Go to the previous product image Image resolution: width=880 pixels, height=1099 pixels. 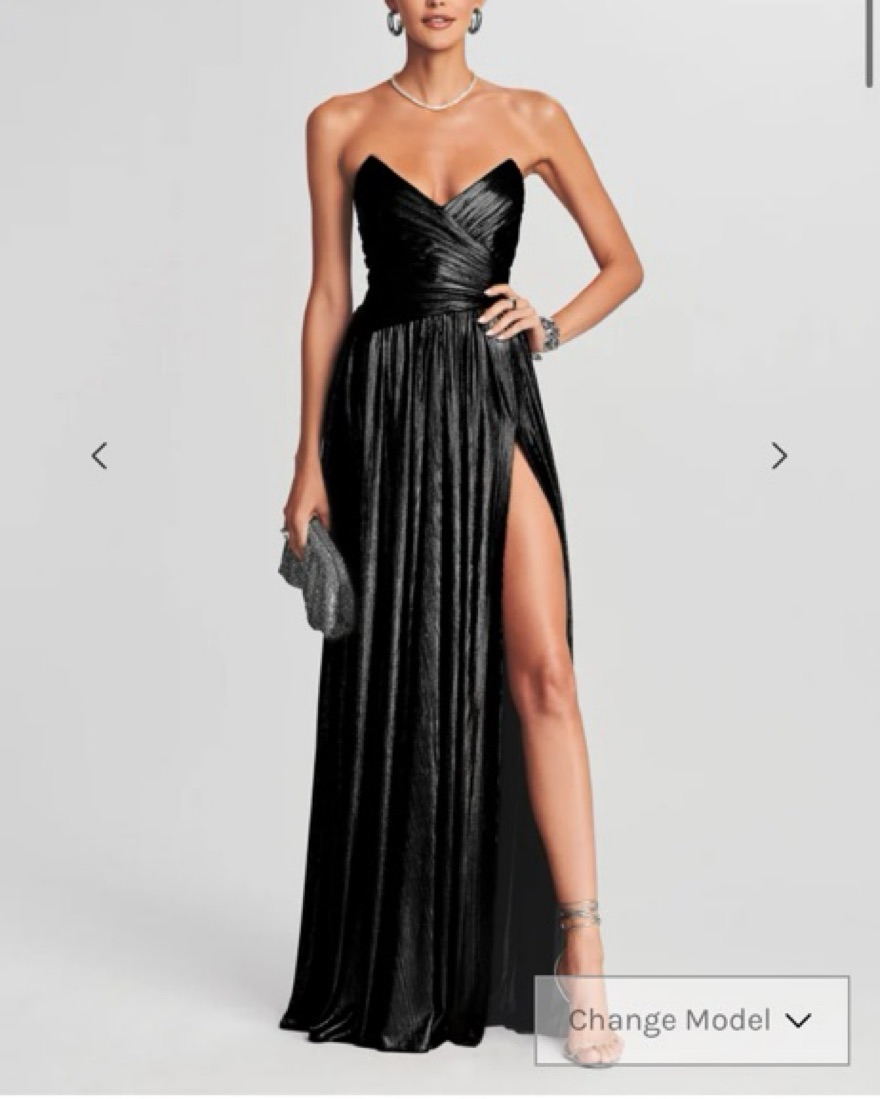(99, 456)
